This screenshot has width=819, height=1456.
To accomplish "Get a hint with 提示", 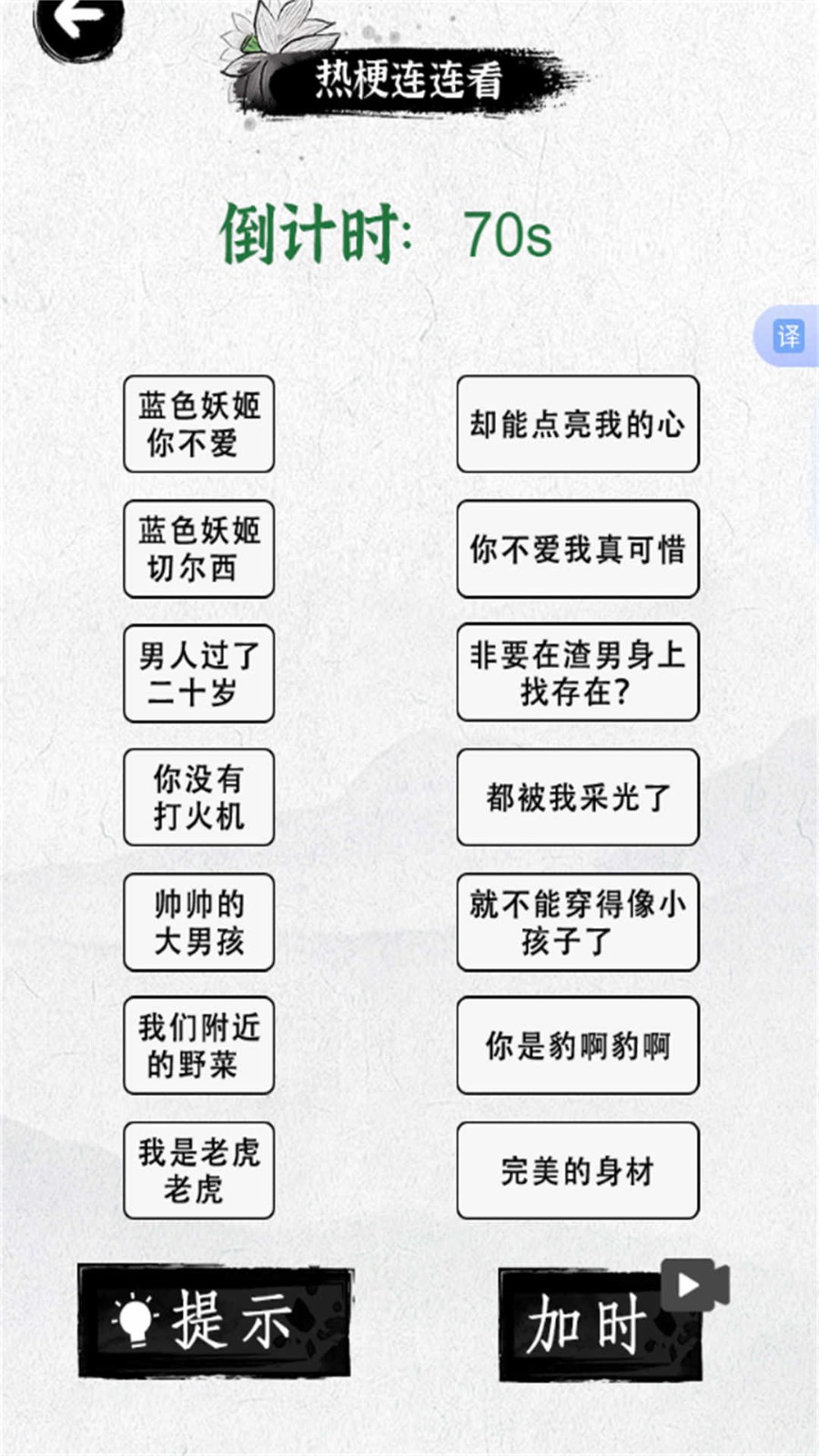I will coord(215,1321).
